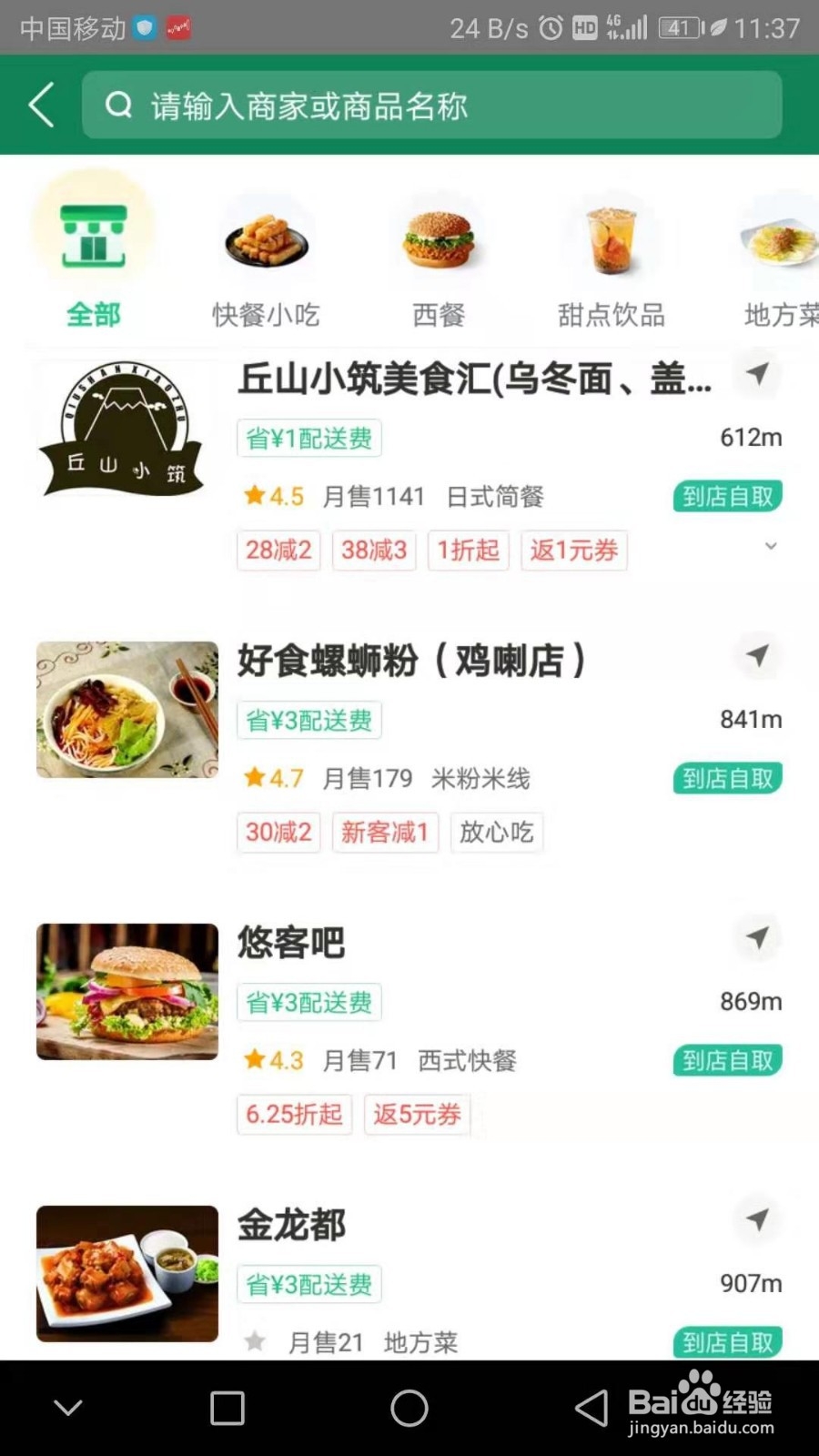Image resolution: width=819 pixels, height=1456 pixels.
Task: Navigate to 丘山小筑美食汇 via arrow icon
Action: (757, 374)
